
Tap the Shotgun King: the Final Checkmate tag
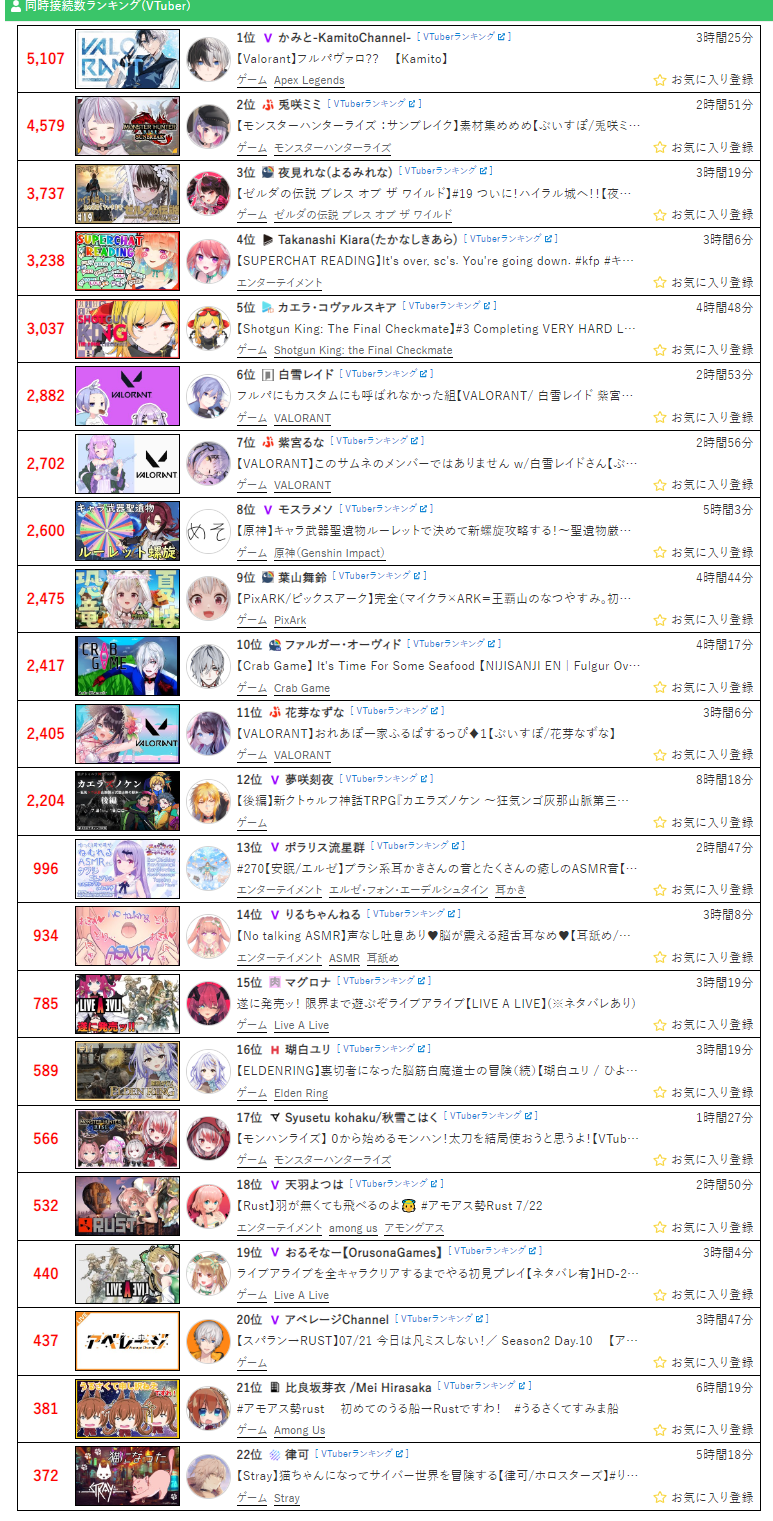point(362,350)
